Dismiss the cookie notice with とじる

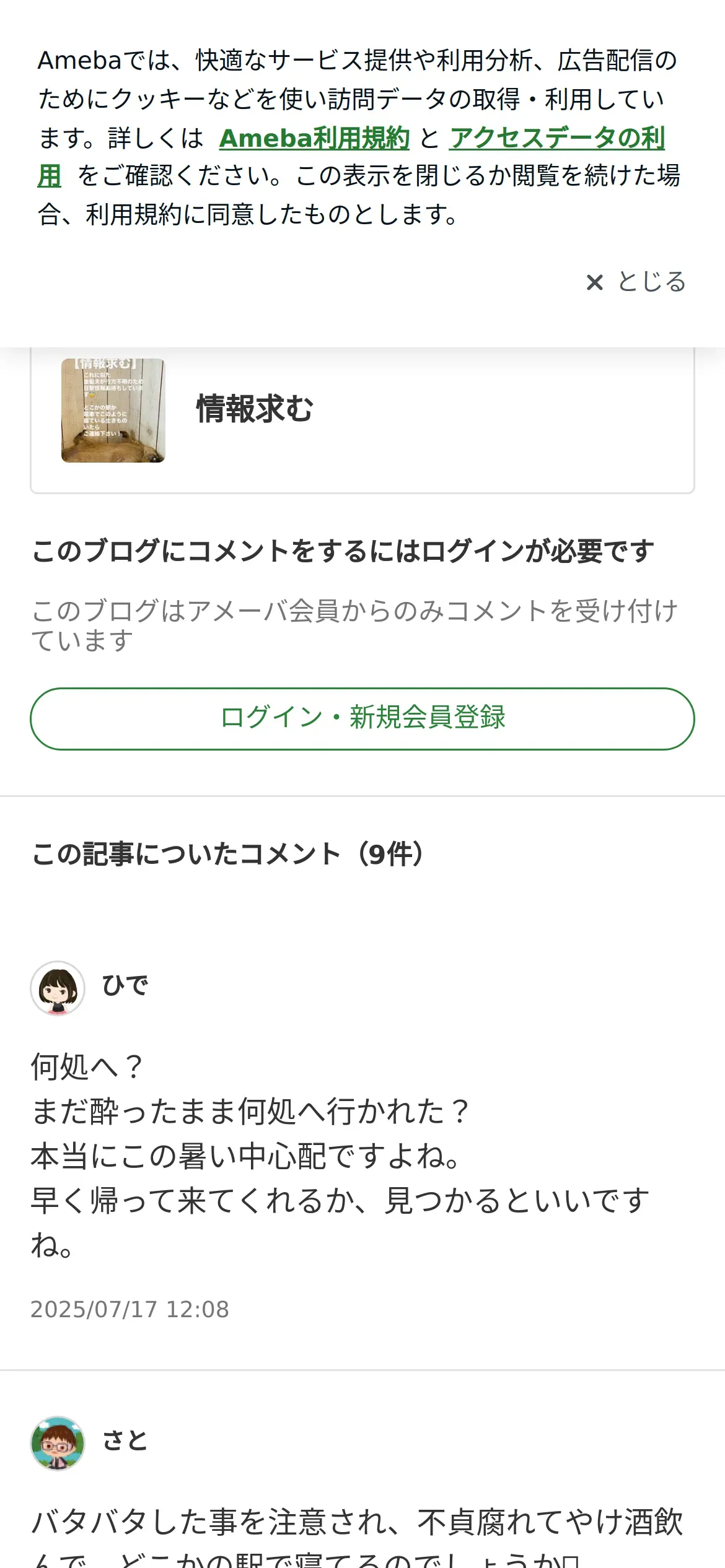point(636,282)
